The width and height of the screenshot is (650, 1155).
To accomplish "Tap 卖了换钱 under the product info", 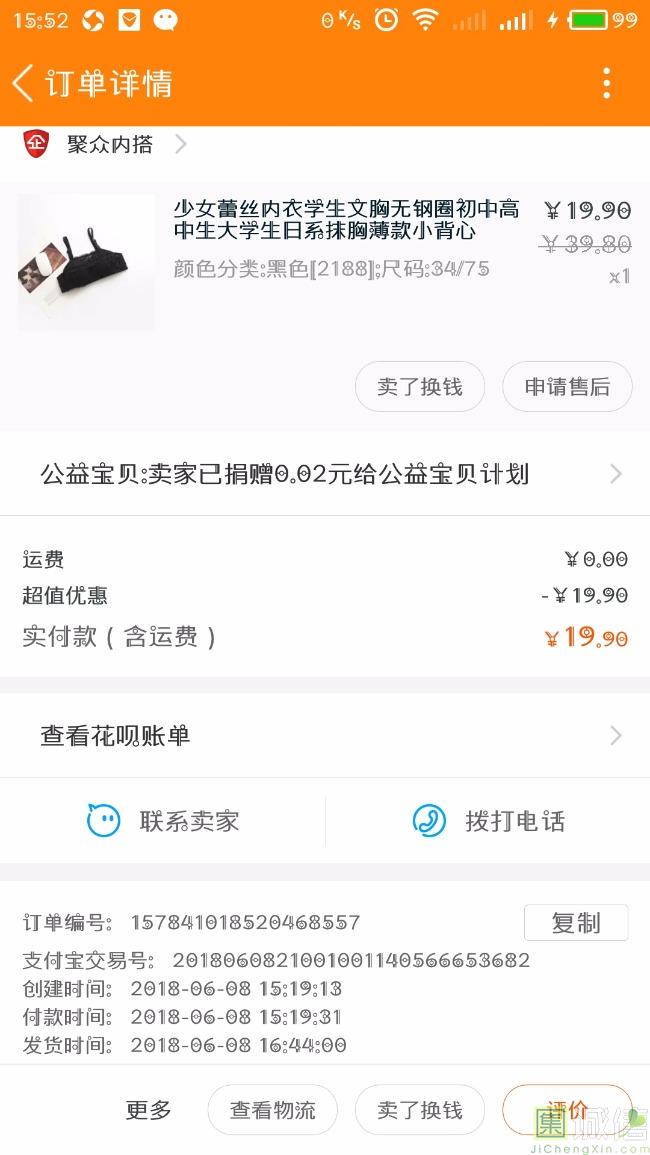I will tap(420, 387).
